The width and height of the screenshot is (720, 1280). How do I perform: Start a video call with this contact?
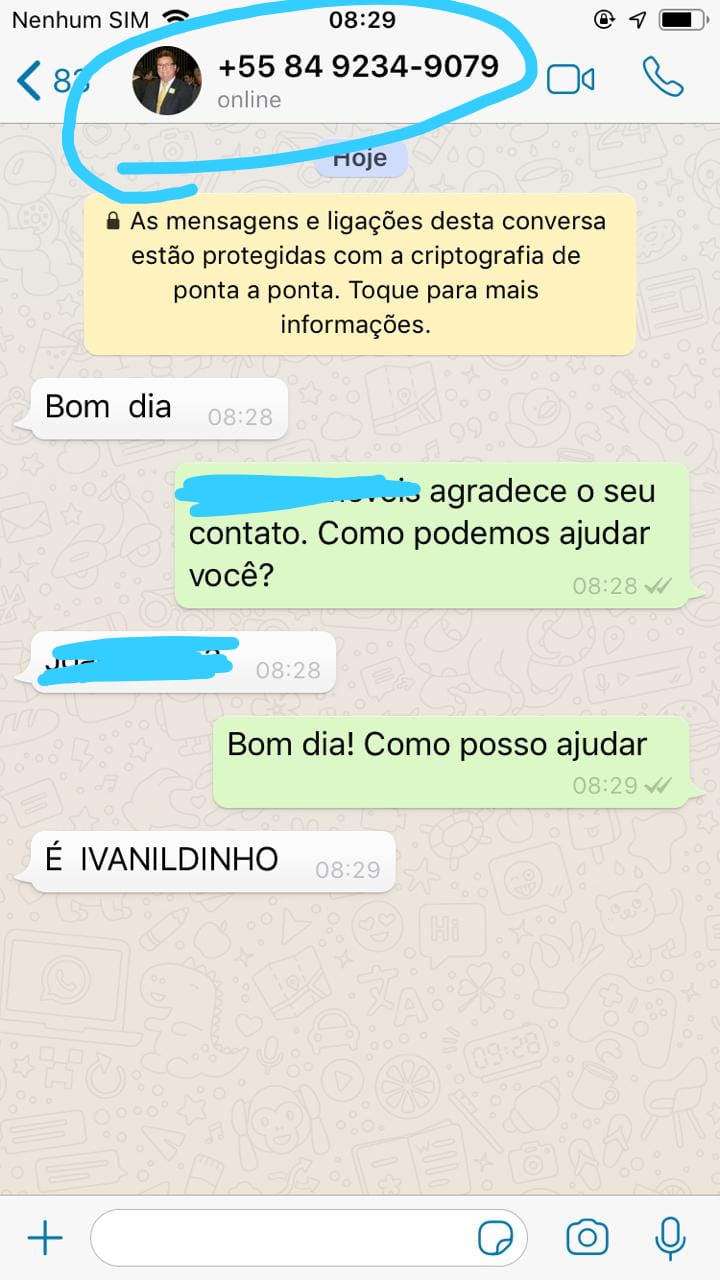[x=570, y=79]
